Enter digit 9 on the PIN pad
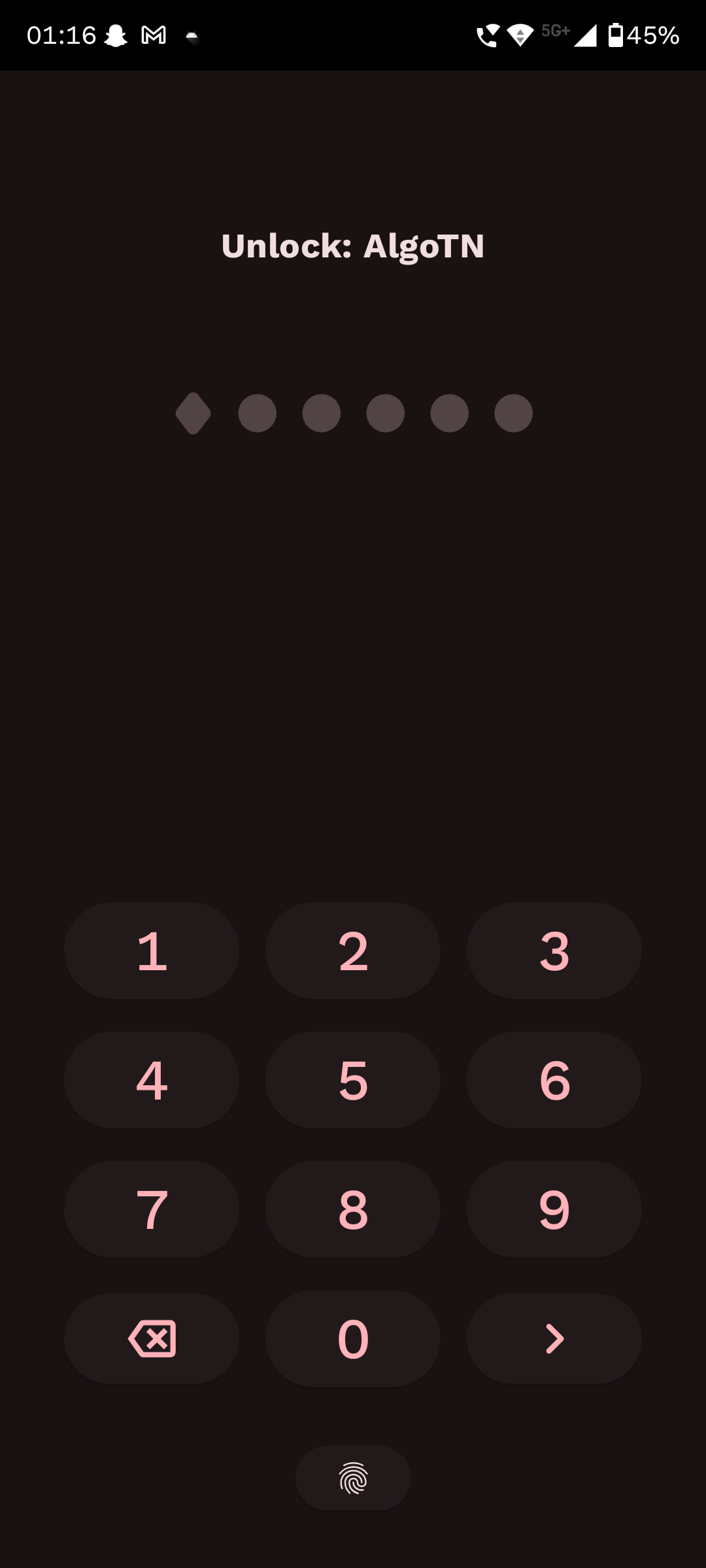This screenshot has height=1568, width=706. [x=554, y=1209]
